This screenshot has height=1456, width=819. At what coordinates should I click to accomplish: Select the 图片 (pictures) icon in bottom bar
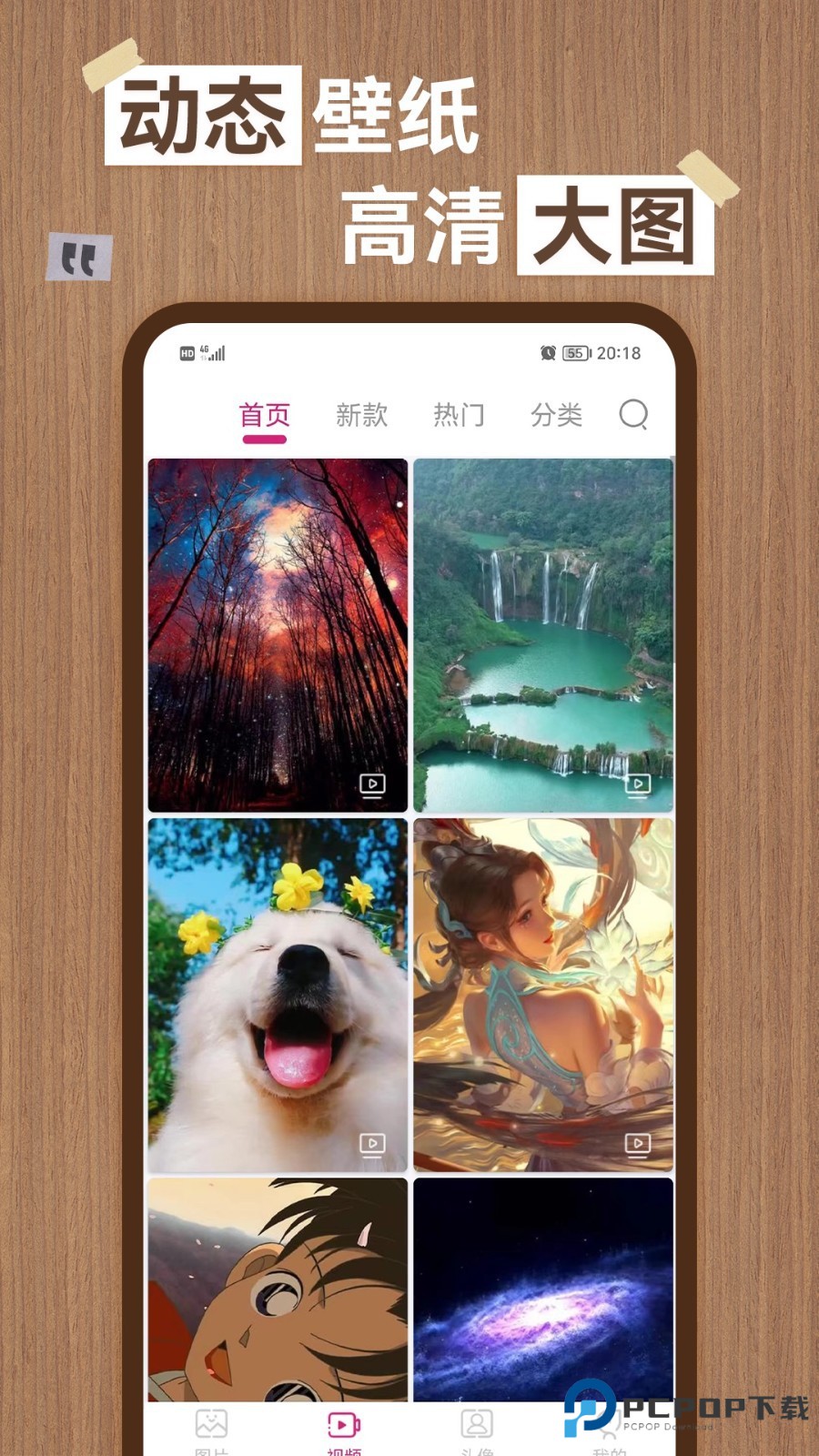tap(212, 1424)
